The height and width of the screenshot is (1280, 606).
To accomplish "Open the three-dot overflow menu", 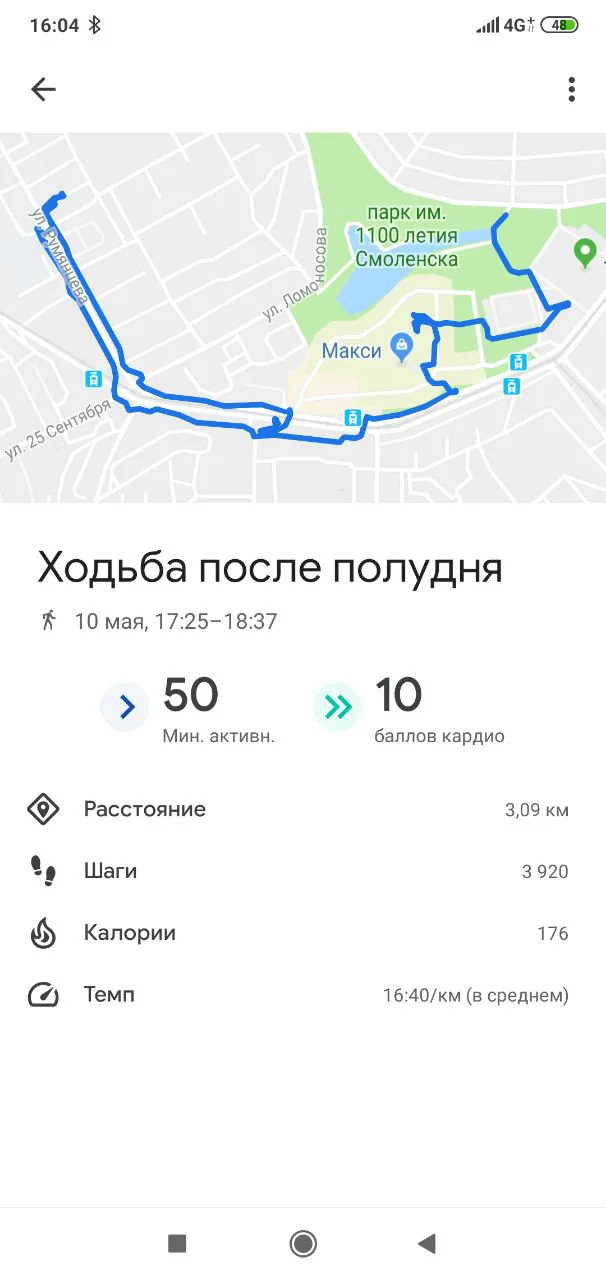I will tap(571, 90).
